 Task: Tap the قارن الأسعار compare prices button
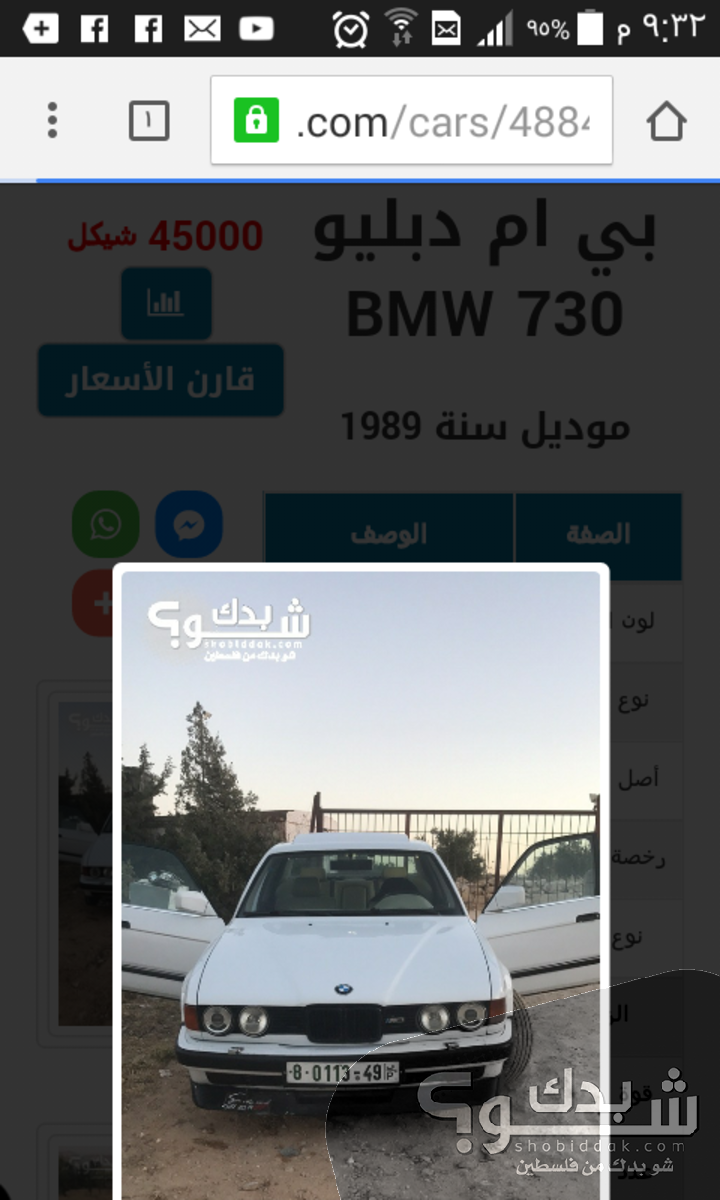click(161, 380)
